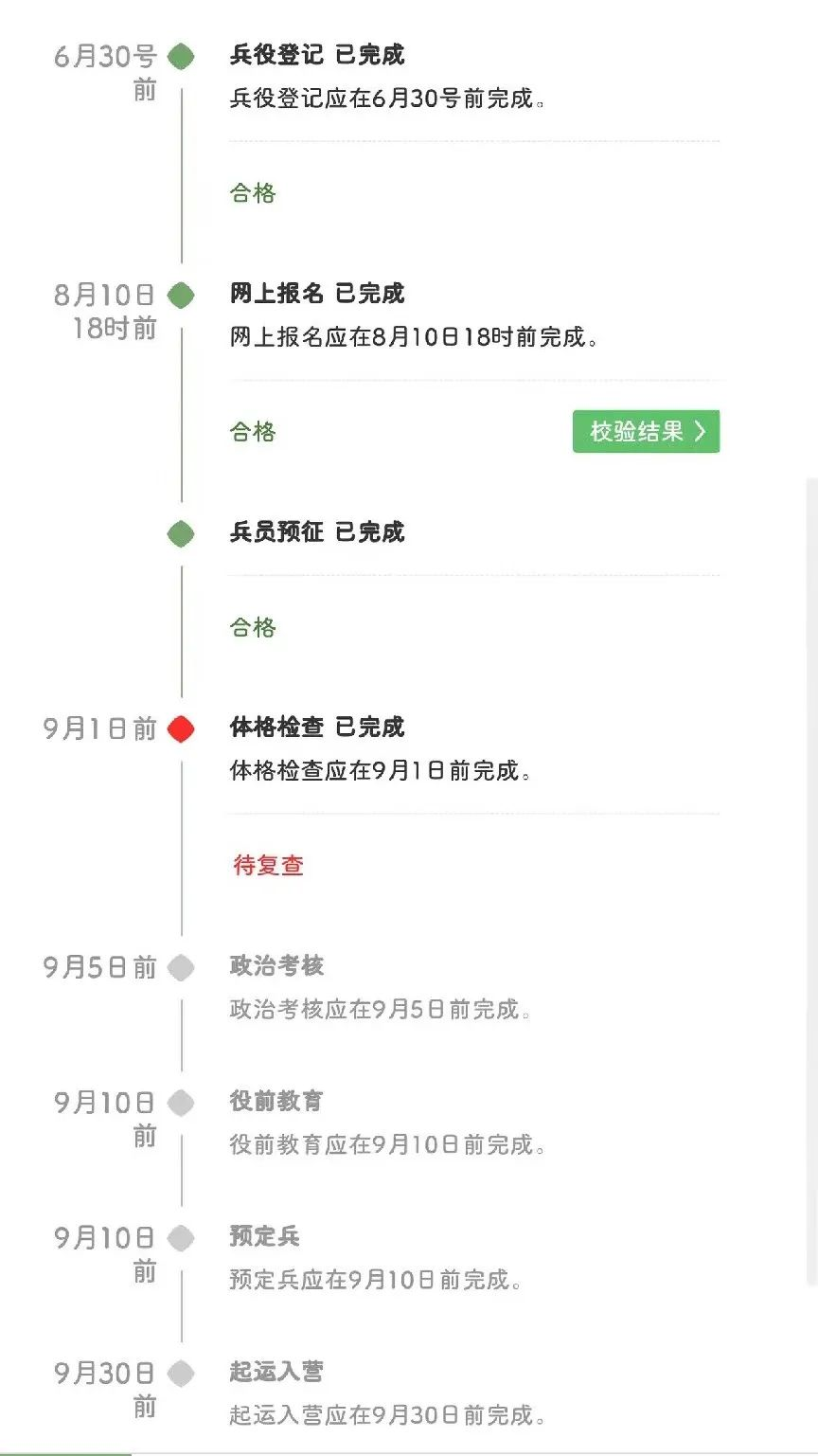The height and width of the screenshot is (1456, 818).
Task: Click the red dot beside 体格检查
Action: coord(180,728)
